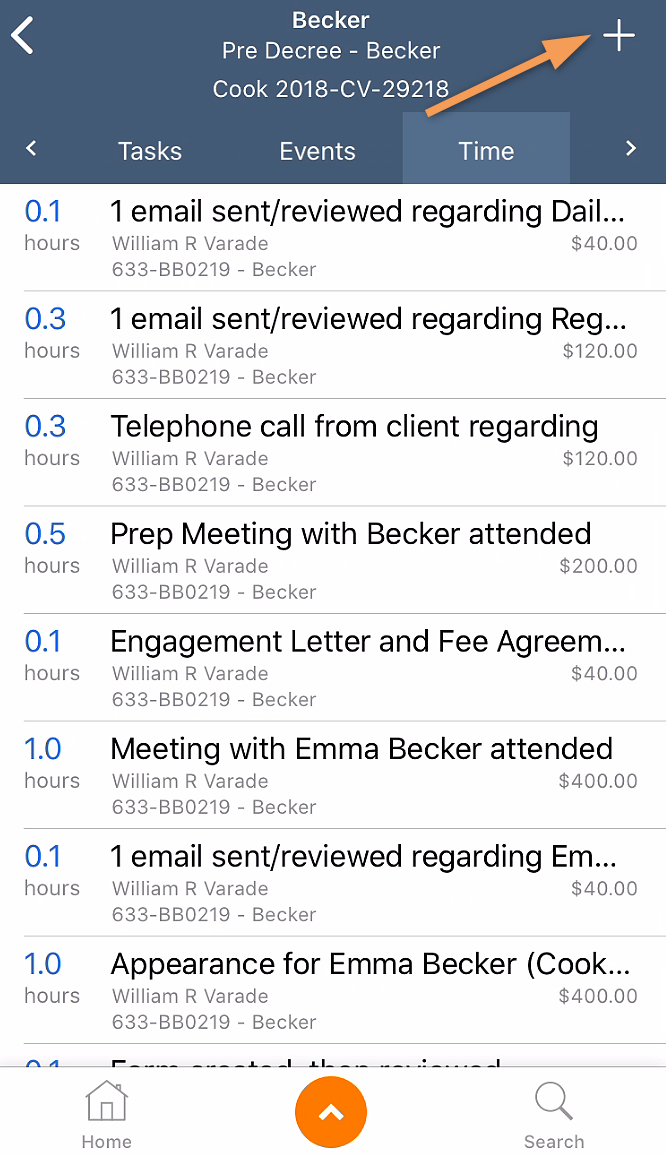Add a new time entry with plus icon

[619, 35]
